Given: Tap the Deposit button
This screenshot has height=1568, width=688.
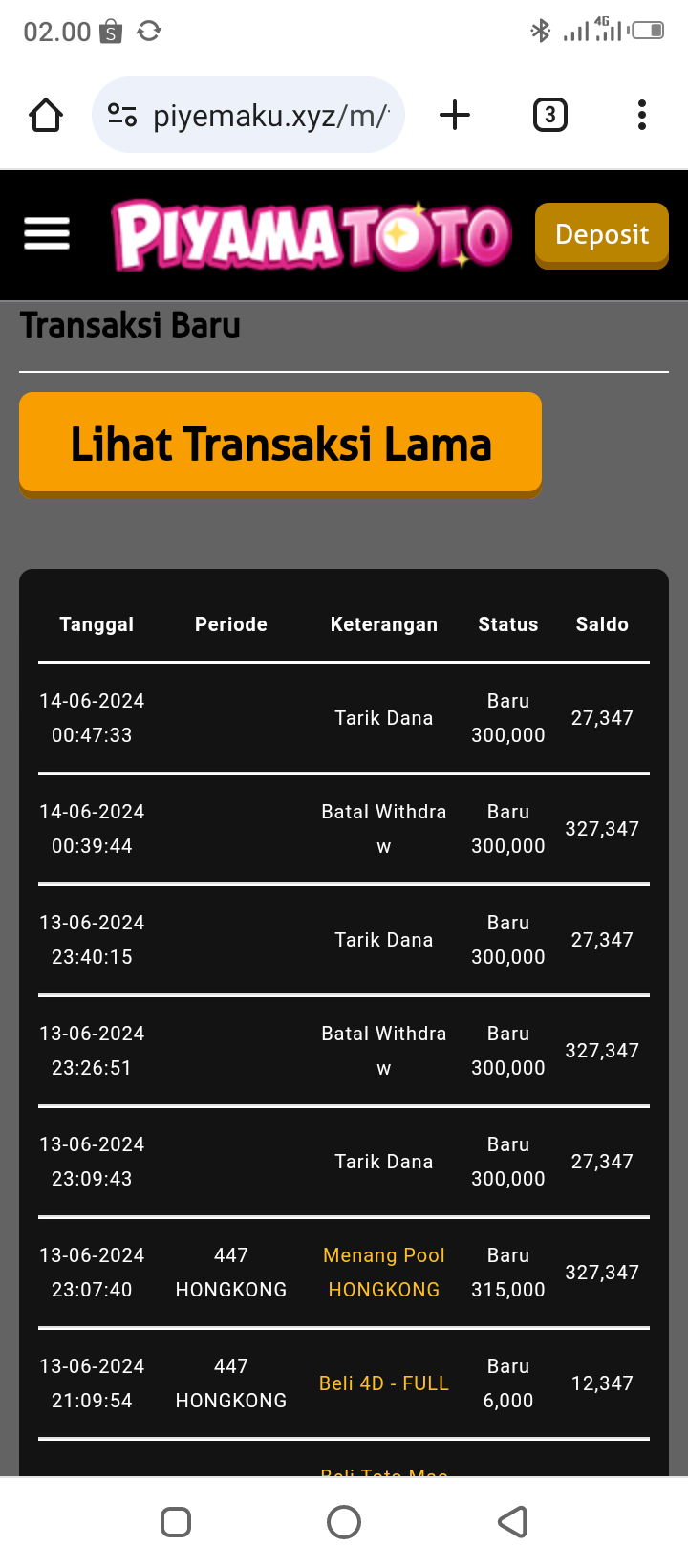Looking at the screenshot, I should [x=601, y=234].
